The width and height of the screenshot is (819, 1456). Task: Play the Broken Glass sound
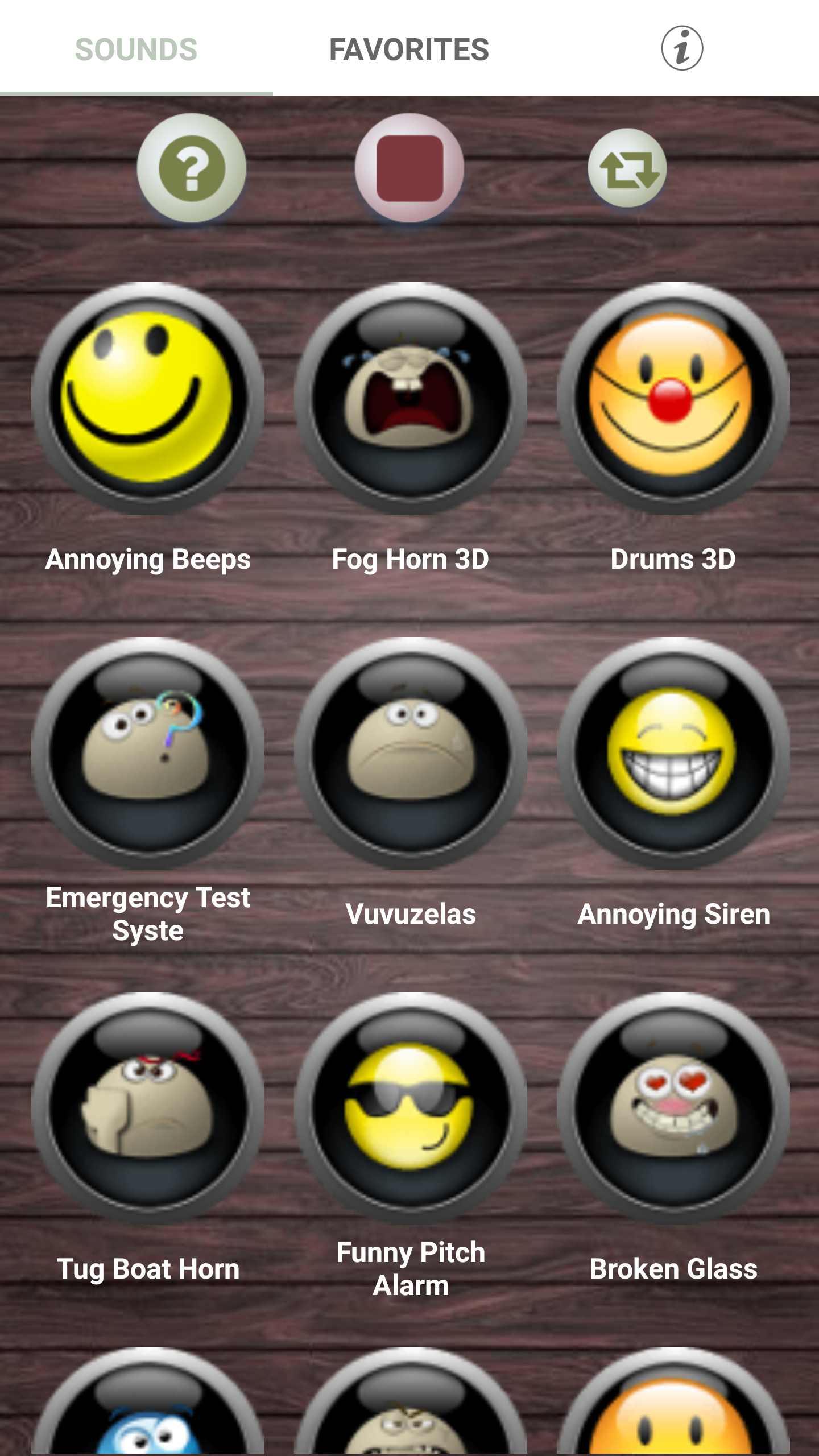tap(673, 1108)
